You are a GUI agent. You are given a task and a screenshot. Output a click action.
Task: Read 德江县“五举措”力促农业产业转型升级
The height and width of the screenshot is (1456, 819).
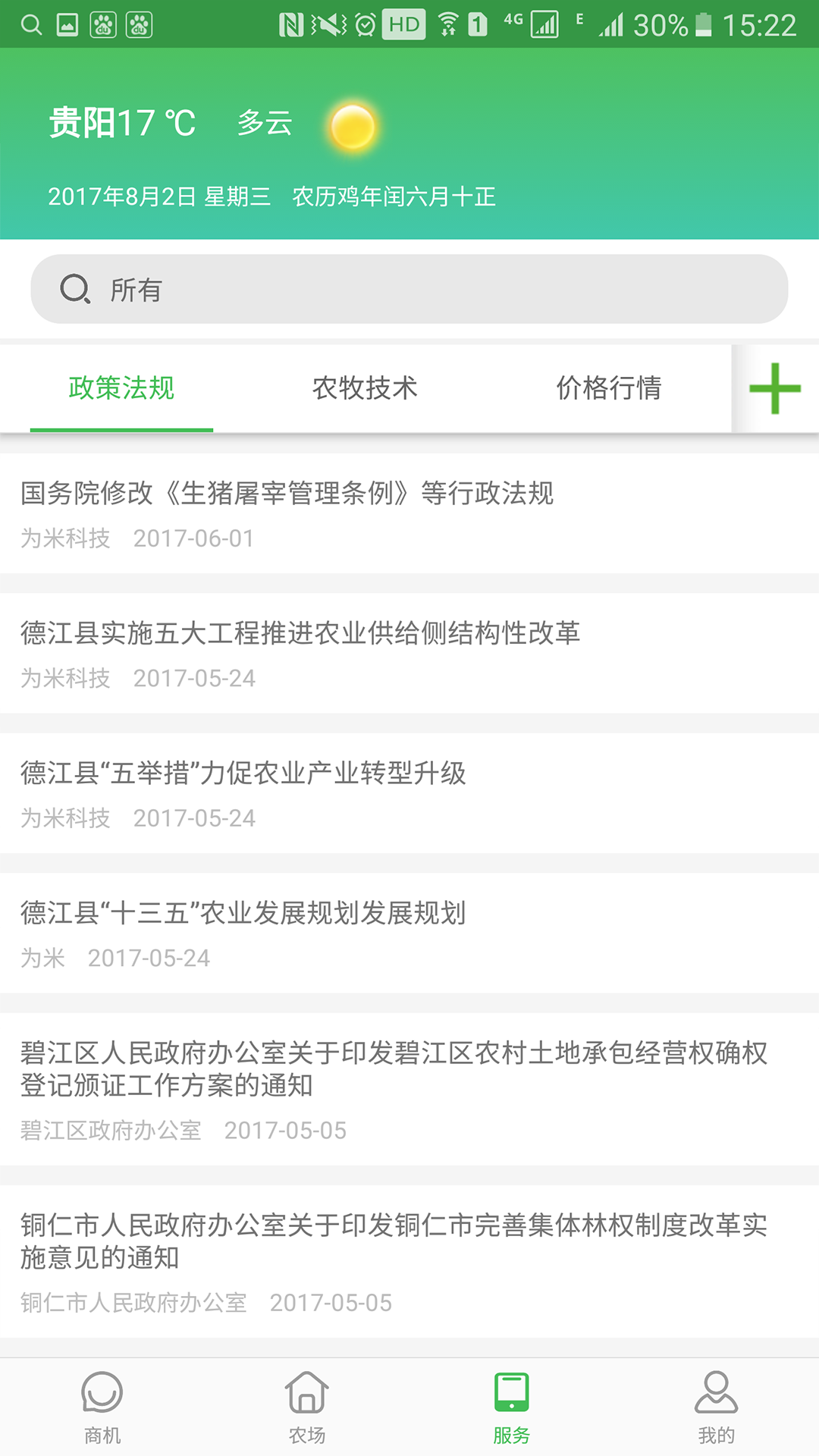click(x=243, y=773)
